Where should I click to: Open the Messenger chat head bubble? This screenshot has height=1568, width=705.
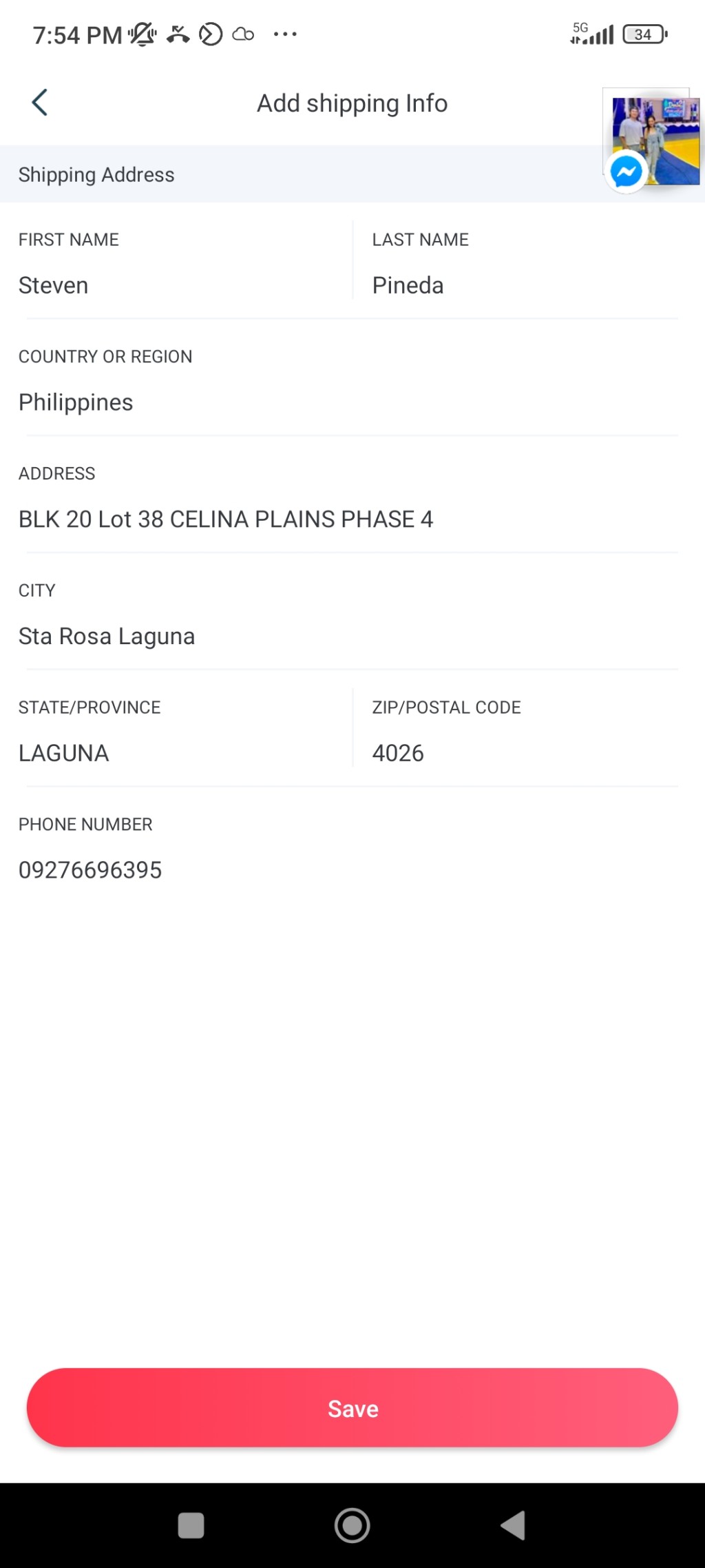[651, 142]
